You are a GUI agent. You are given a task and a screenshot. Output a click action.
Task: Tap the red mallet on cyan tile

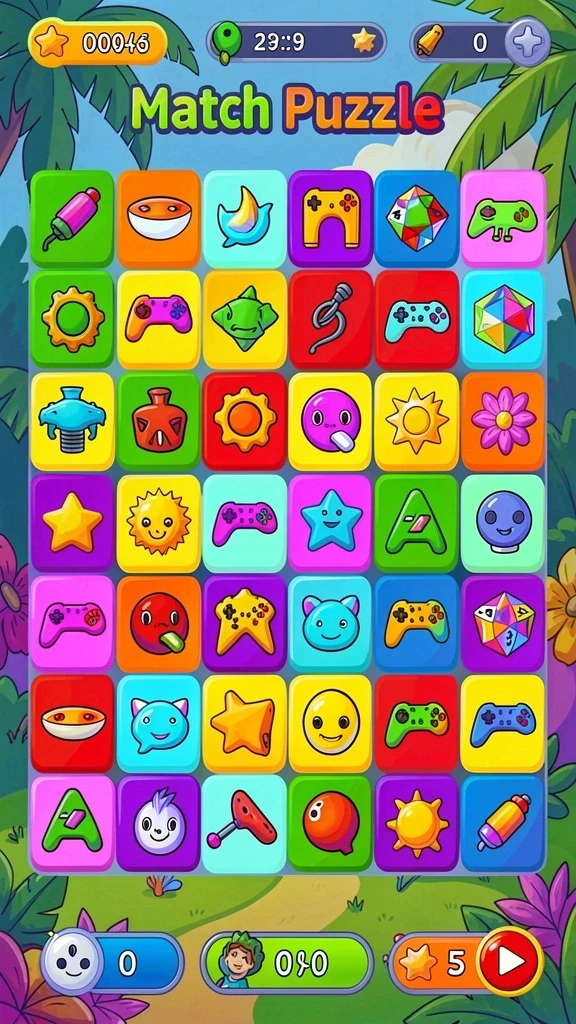pyautogui.click(x=245, y=823)
